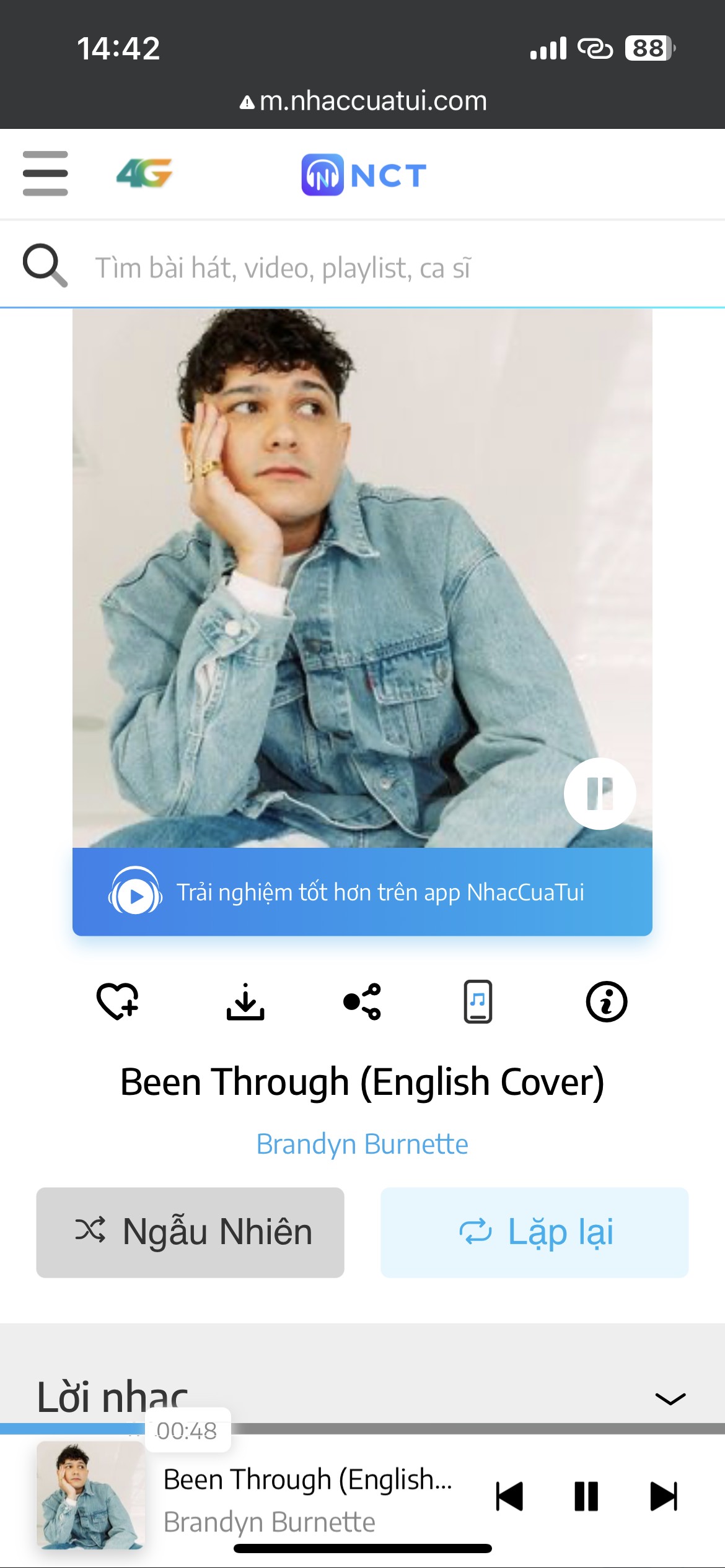The height and width of the screenshot is (1568, 725).
Task: Open the 4G icon in header
Action: [144, 173]
